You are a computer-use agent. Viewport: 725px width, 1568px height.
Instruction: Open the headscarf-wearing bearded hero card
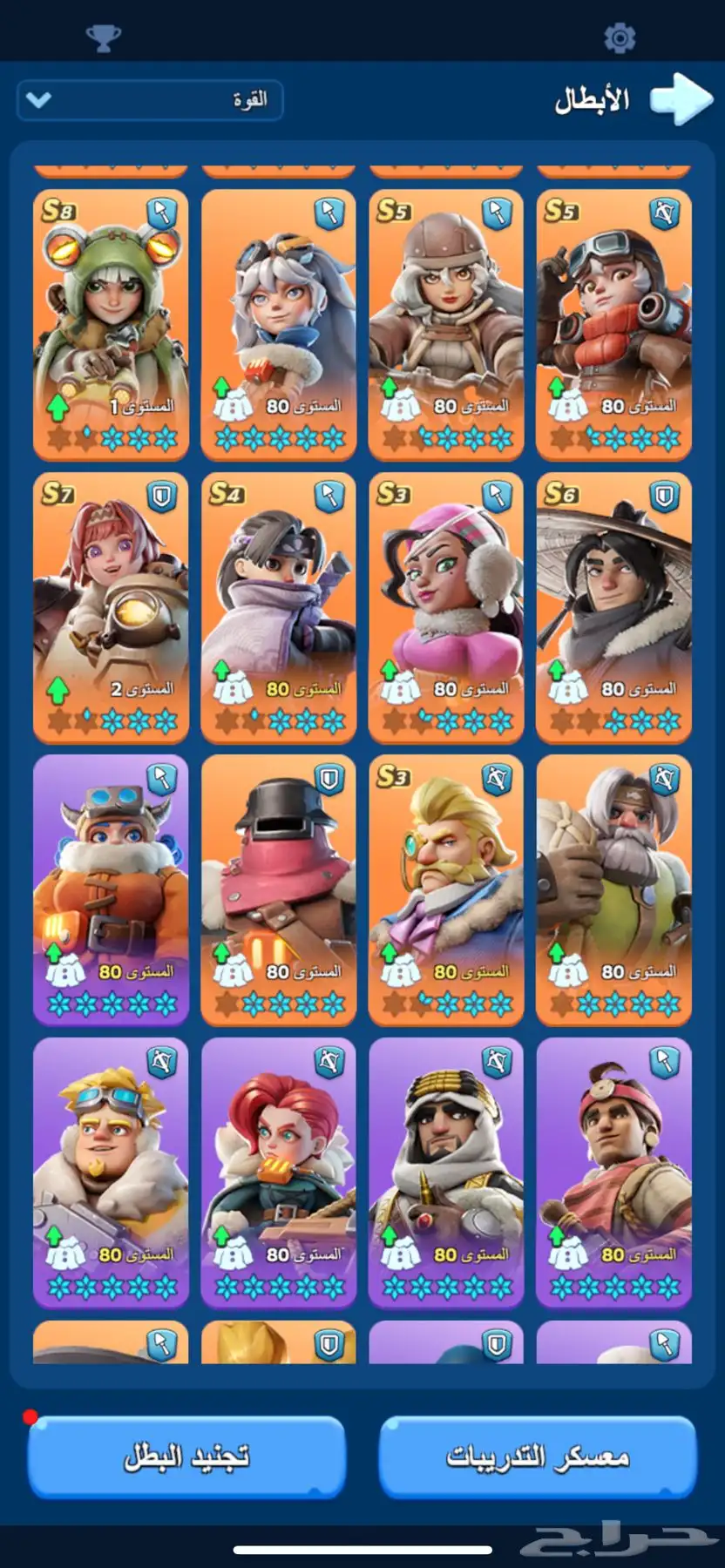446,1173
